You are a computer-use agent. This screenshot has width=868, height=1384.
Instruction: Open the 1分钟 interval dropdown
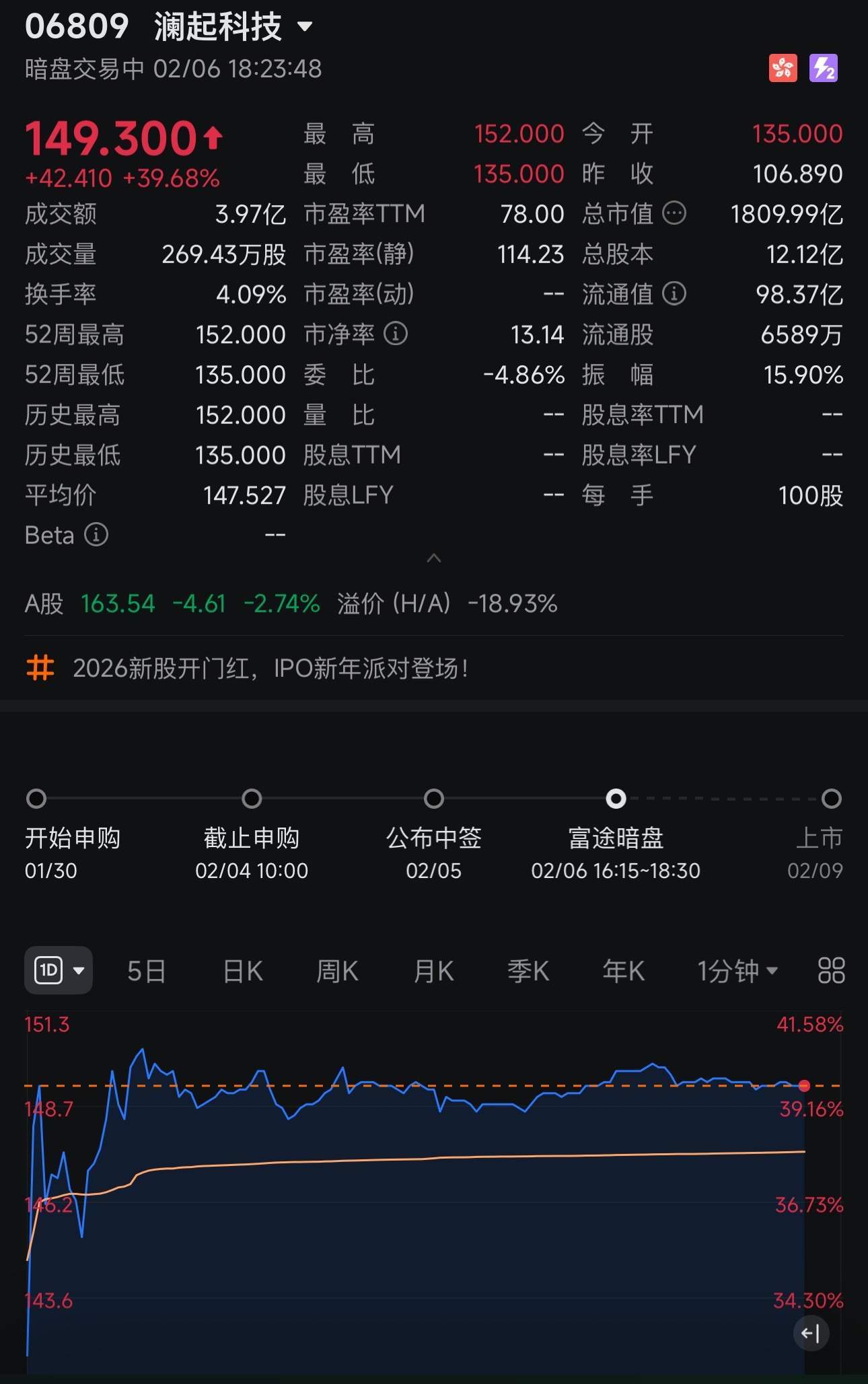(737, 971)
